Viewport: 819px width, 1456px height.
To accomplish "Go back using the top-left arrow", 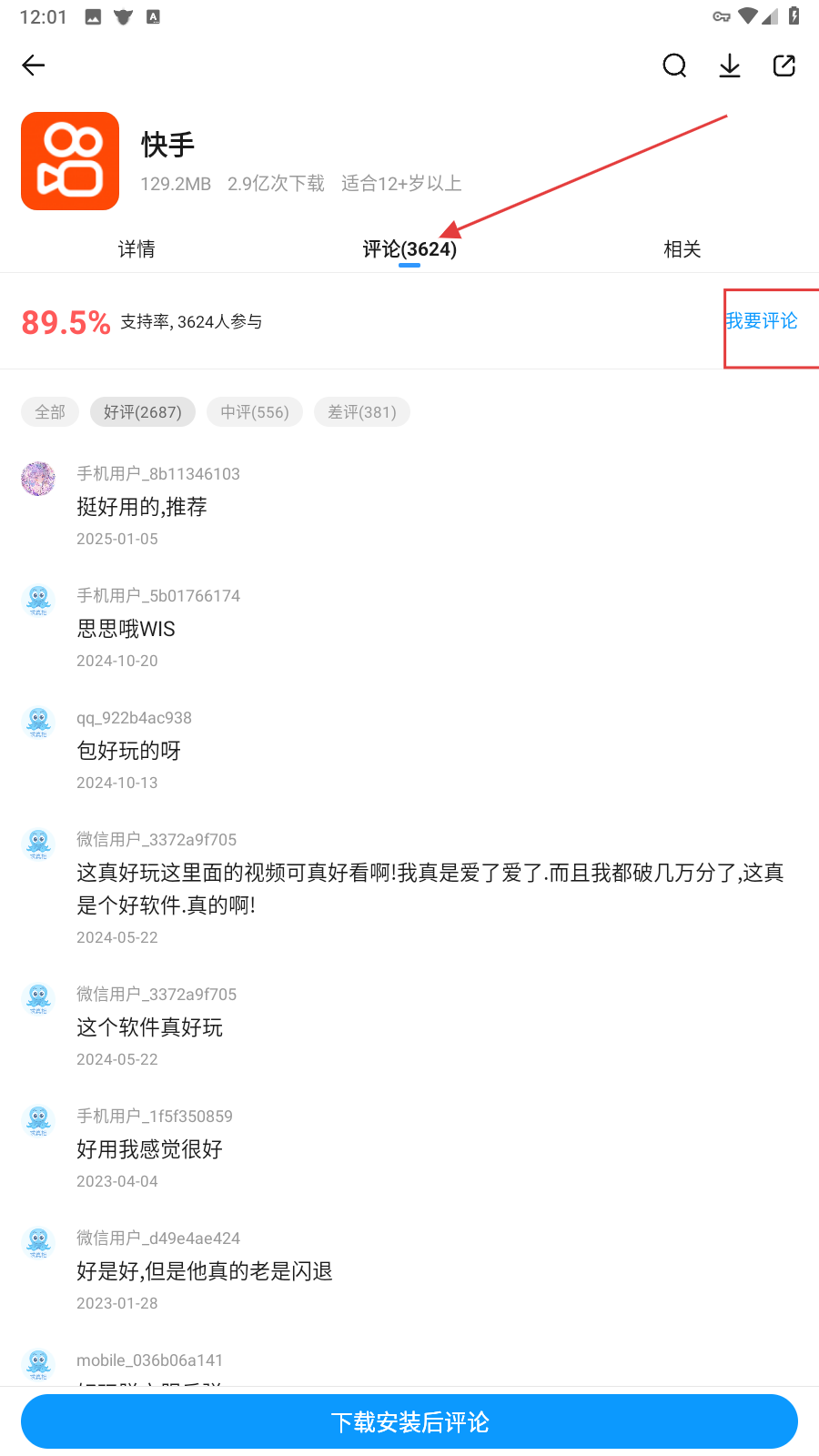I will pos(34,66).
